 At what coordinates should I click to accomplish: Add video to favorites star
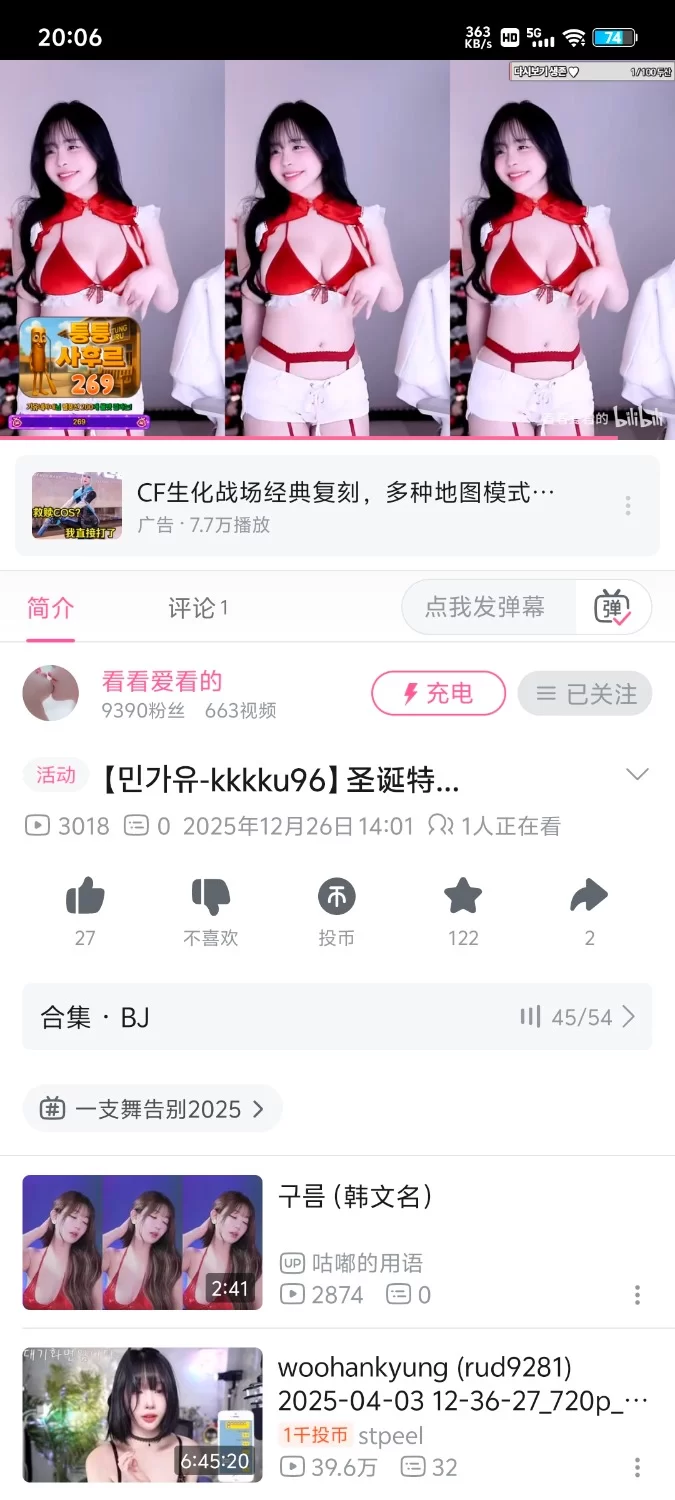(463, 898)
